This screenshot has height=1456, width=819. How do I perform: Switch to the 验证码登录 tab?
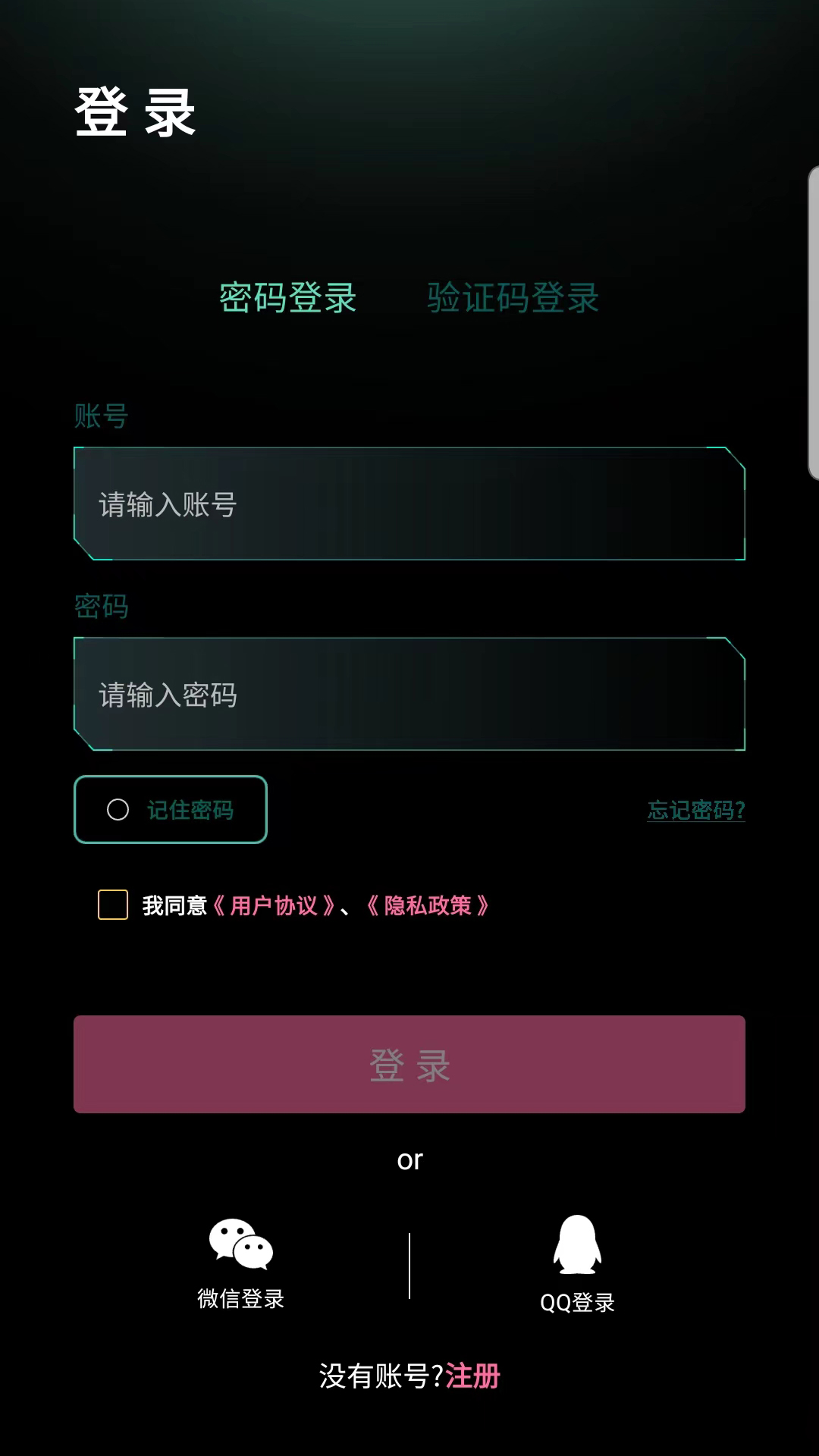[x=513, y=299]
